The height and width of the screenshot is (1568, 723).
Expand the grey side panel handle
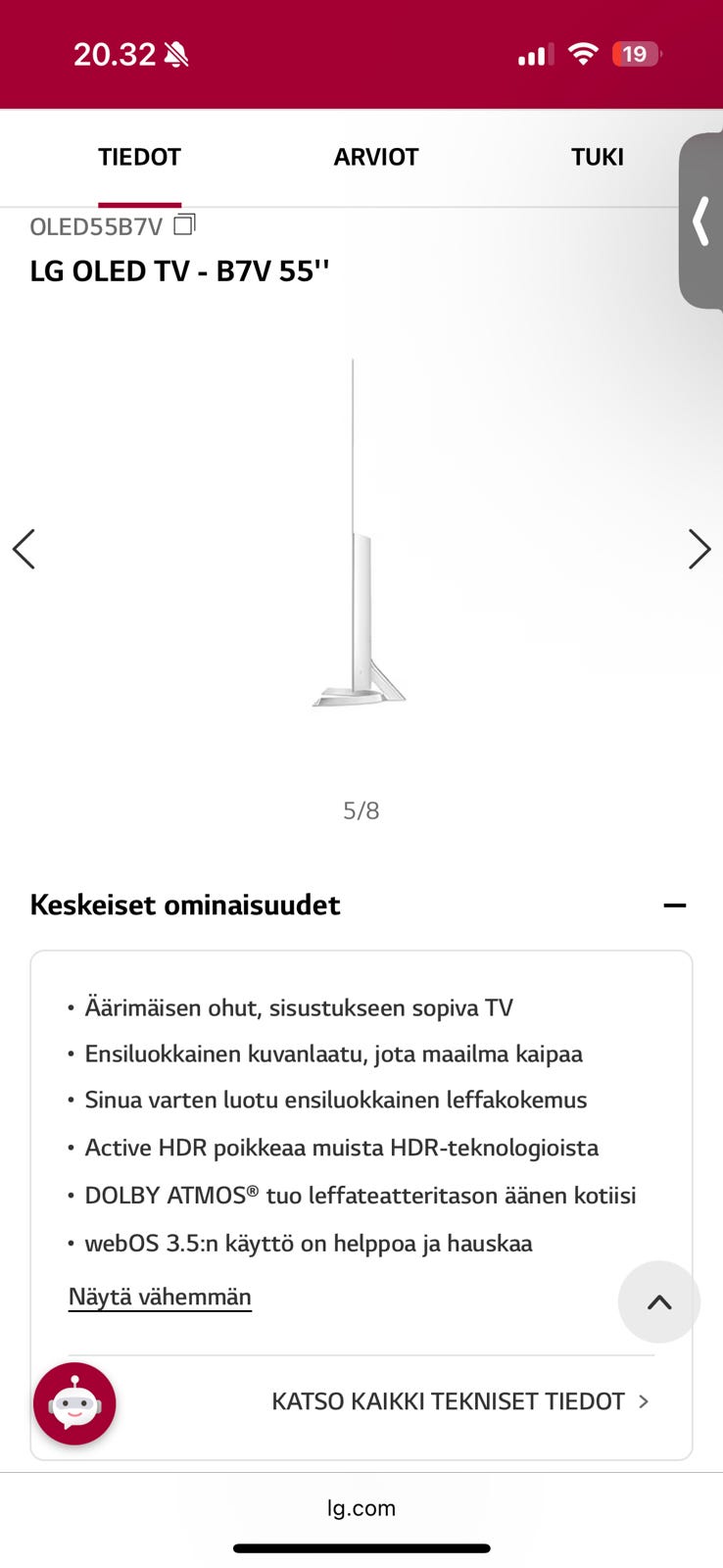701,220
